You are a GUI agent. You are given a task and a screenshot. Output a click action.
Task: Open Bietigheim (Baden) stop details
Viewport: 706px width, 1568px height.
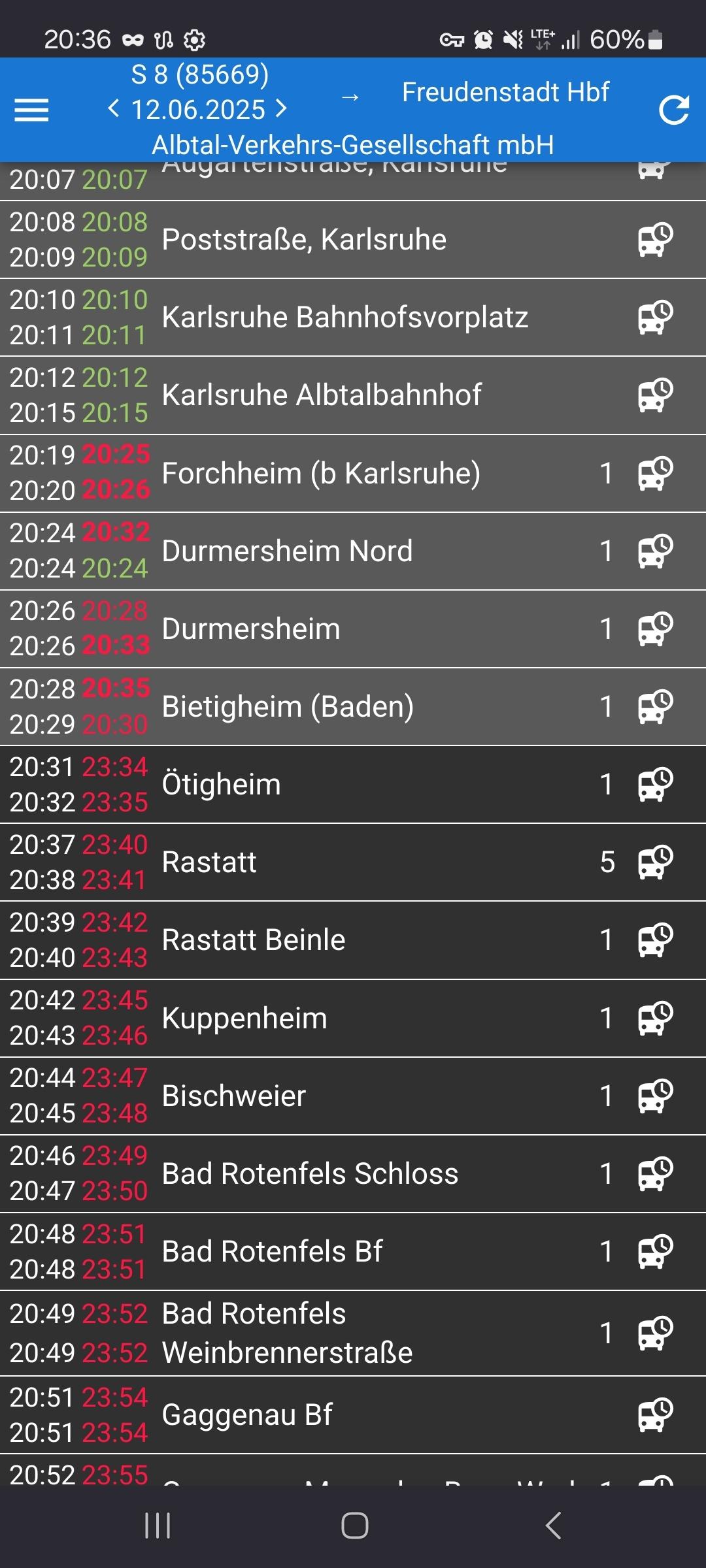[353, 706]
